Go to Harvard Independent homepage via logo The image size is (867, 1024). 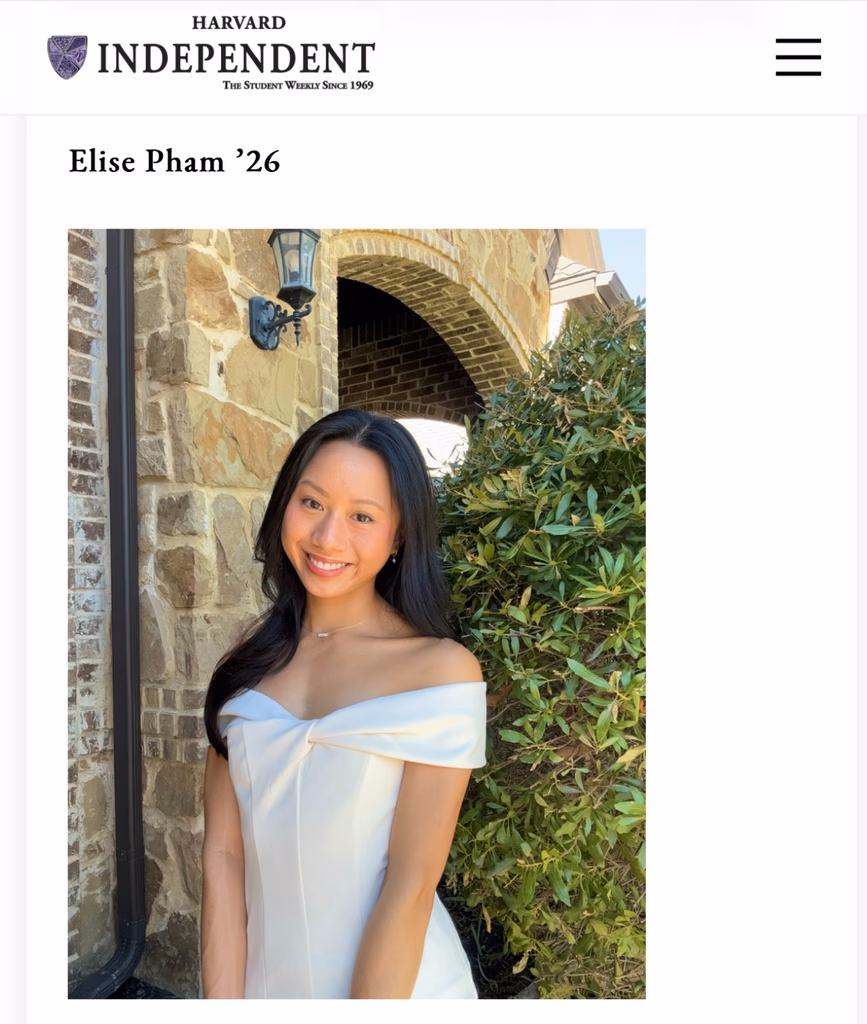[211, 55]
